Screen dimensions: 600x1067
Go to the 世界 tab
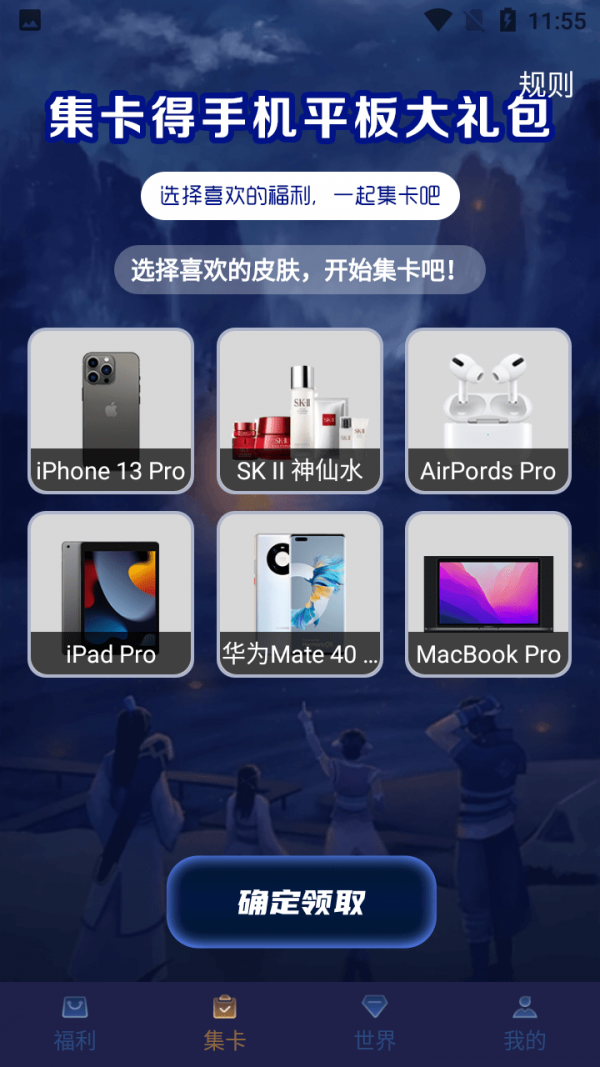pyautogui.click(x=375, y=1023)
